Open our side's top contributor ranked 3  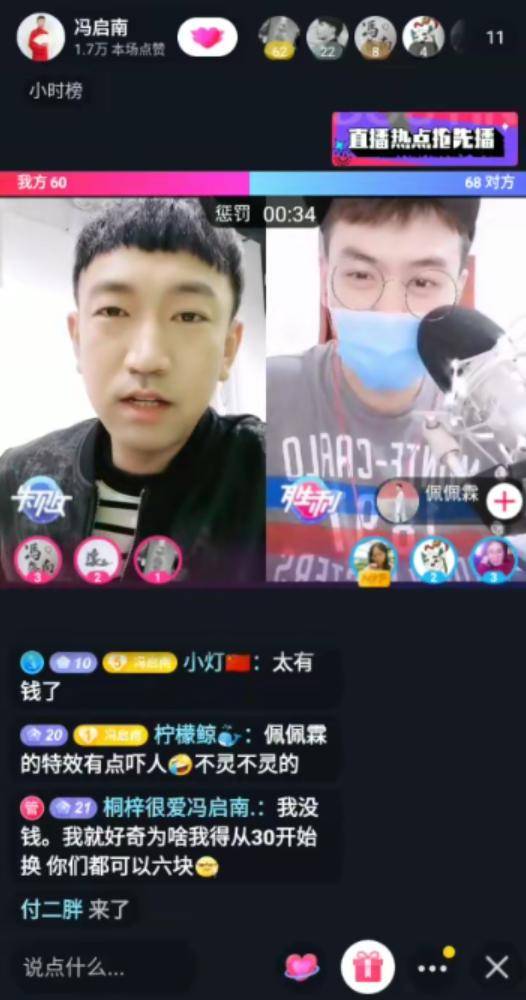[38, 560]
